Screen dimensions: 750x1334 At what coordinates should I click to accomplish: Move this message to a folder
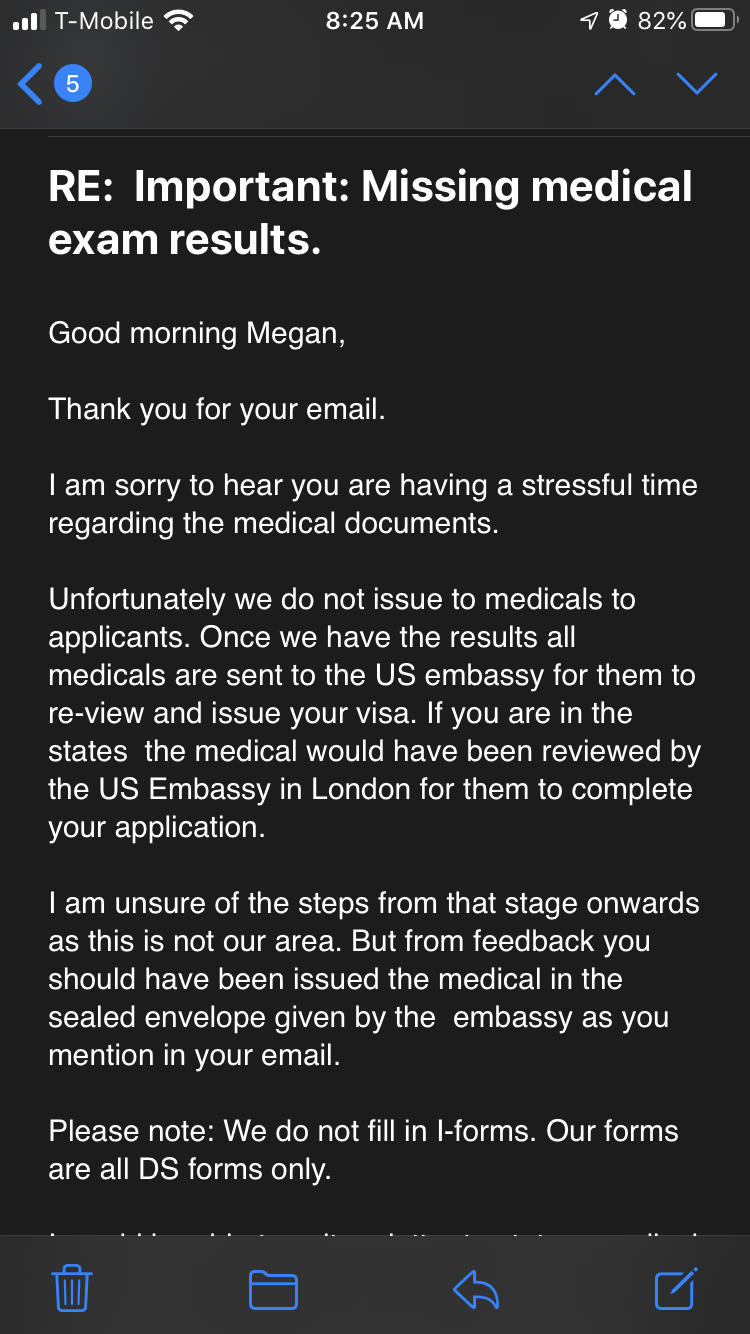click(273, 1289)
